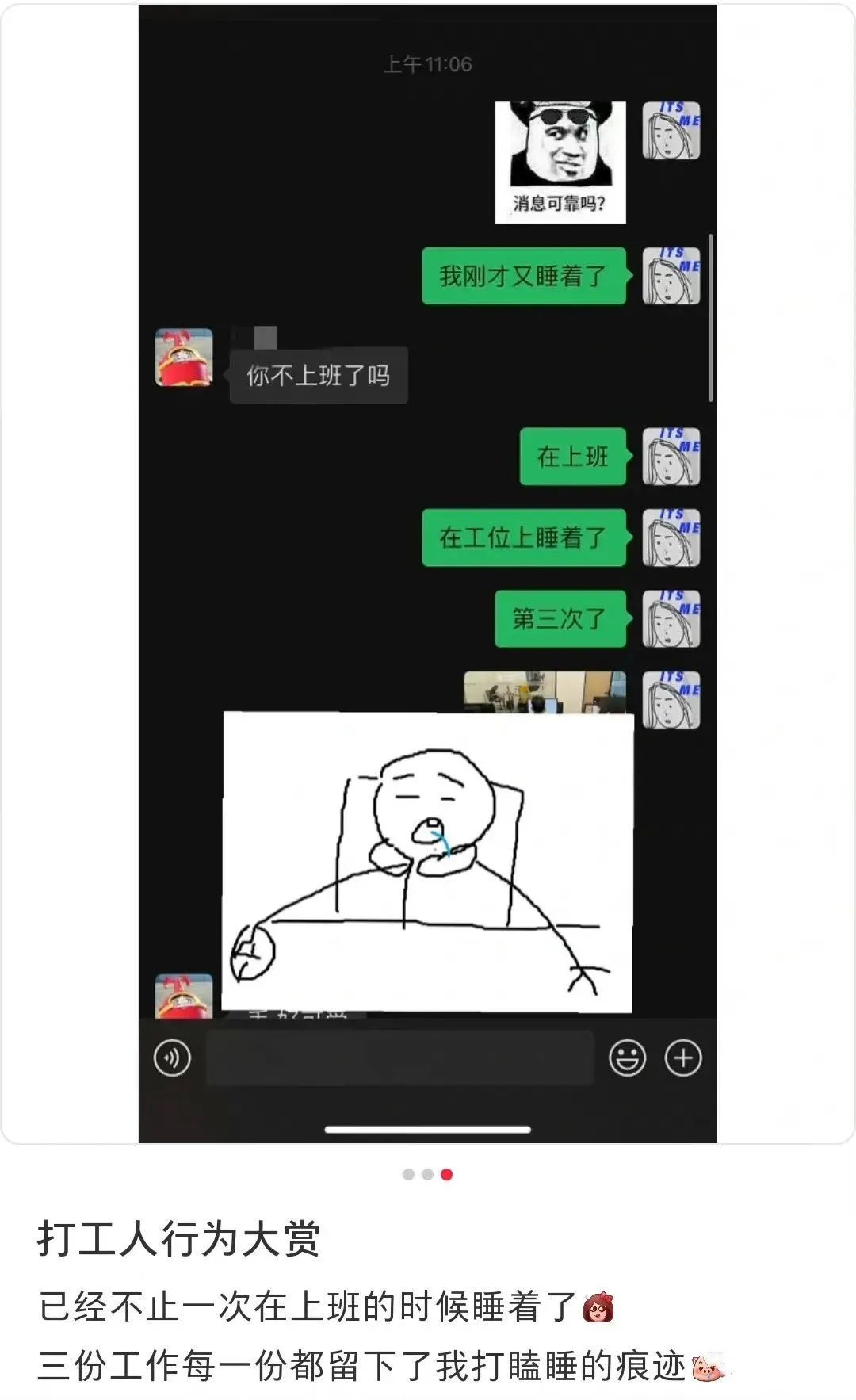Jump to the first image via page dots
Screen dimensions: 856x1400
pos(408,1174)
